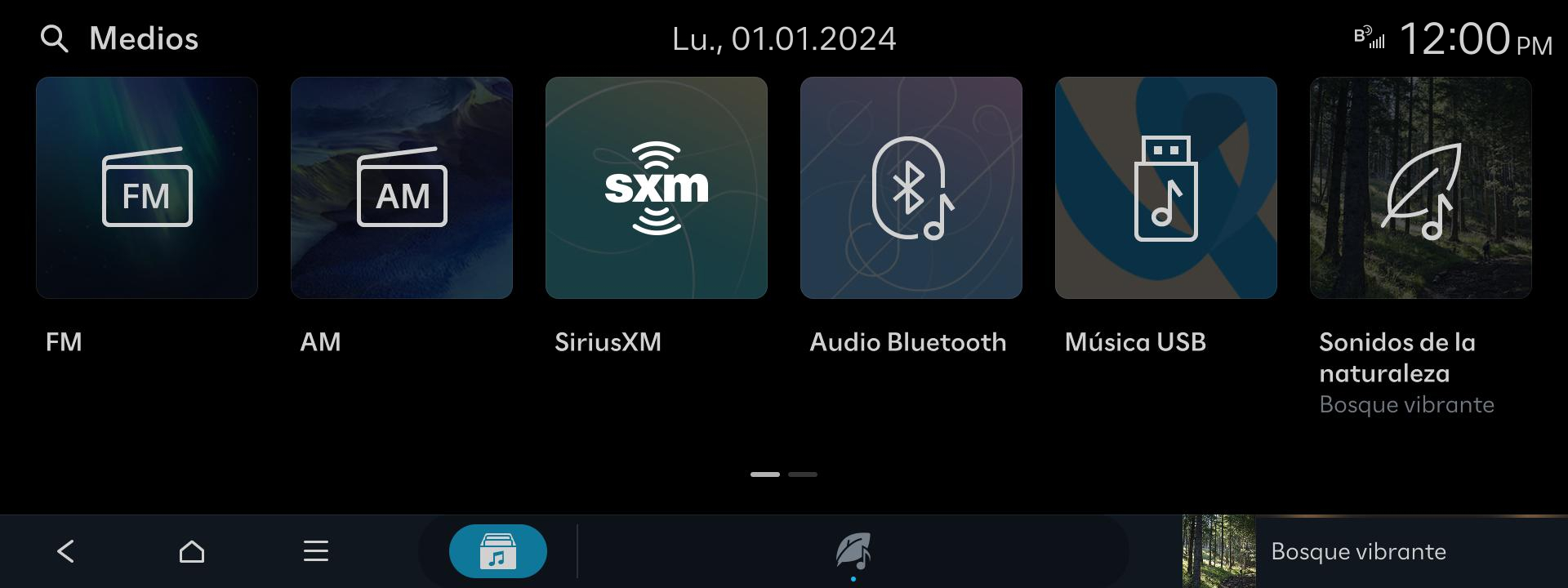
Task: Tap the nature sounds leaf shortcut
Action: [853, 551]
